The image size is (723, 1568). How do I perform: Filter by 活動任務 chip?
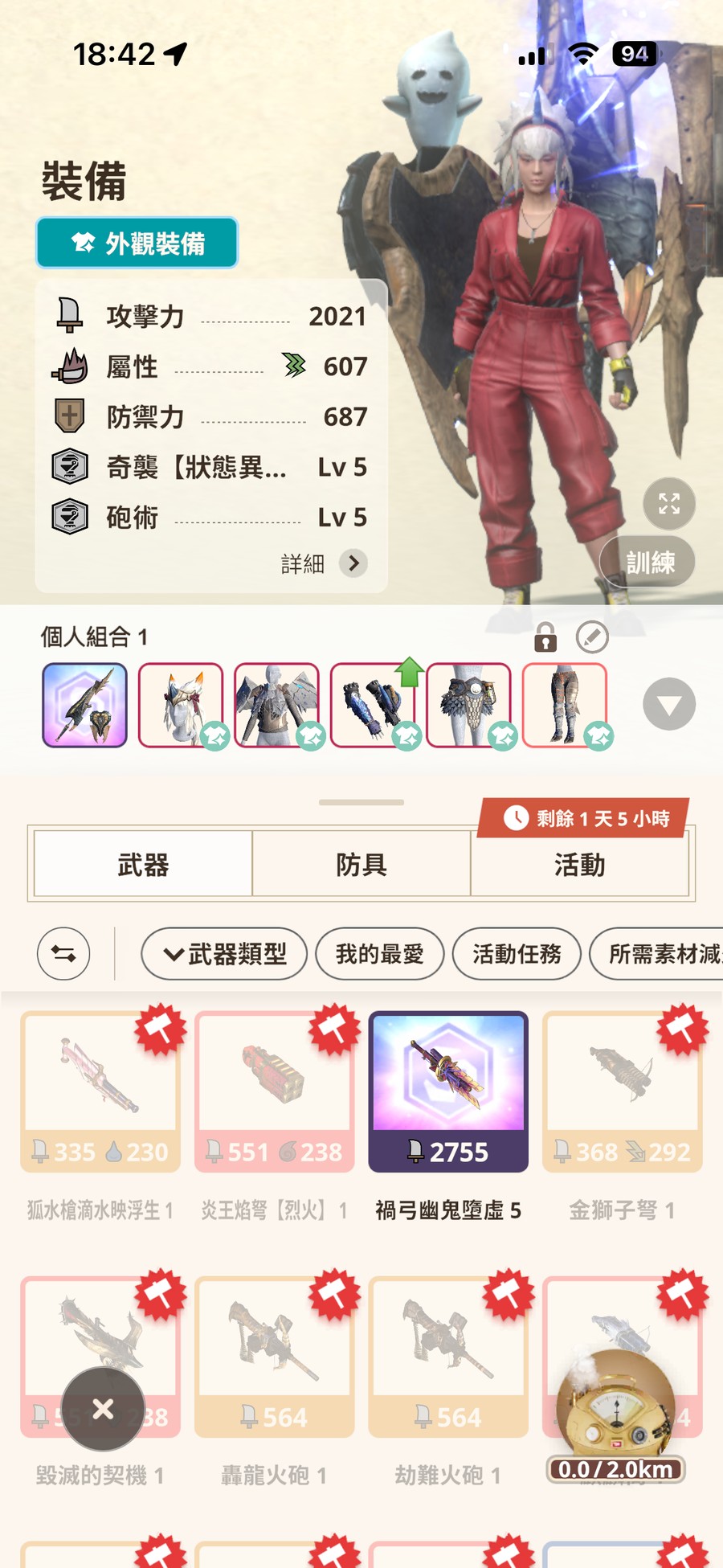(517, 954)
